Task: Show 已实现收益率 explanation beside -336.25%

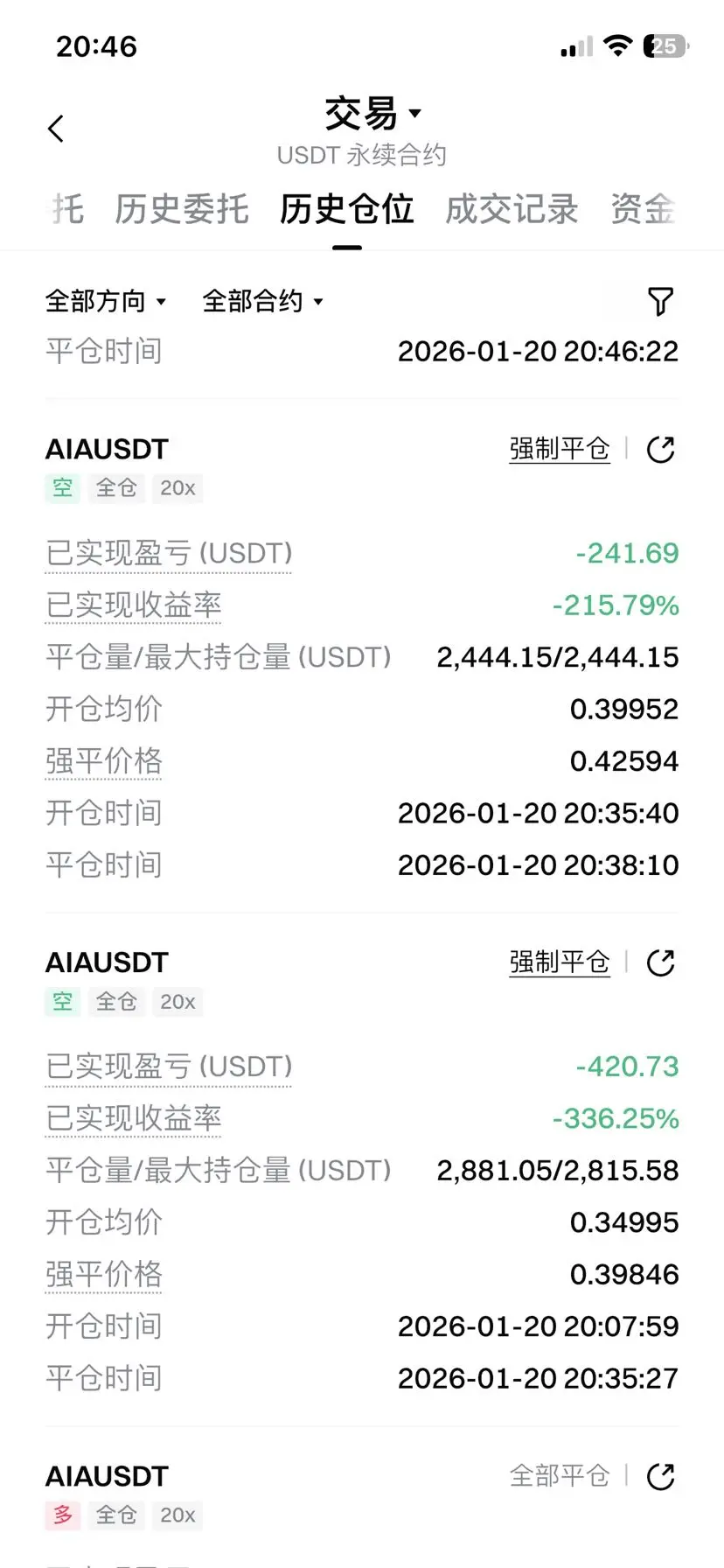Action: tap(133, 1119)
